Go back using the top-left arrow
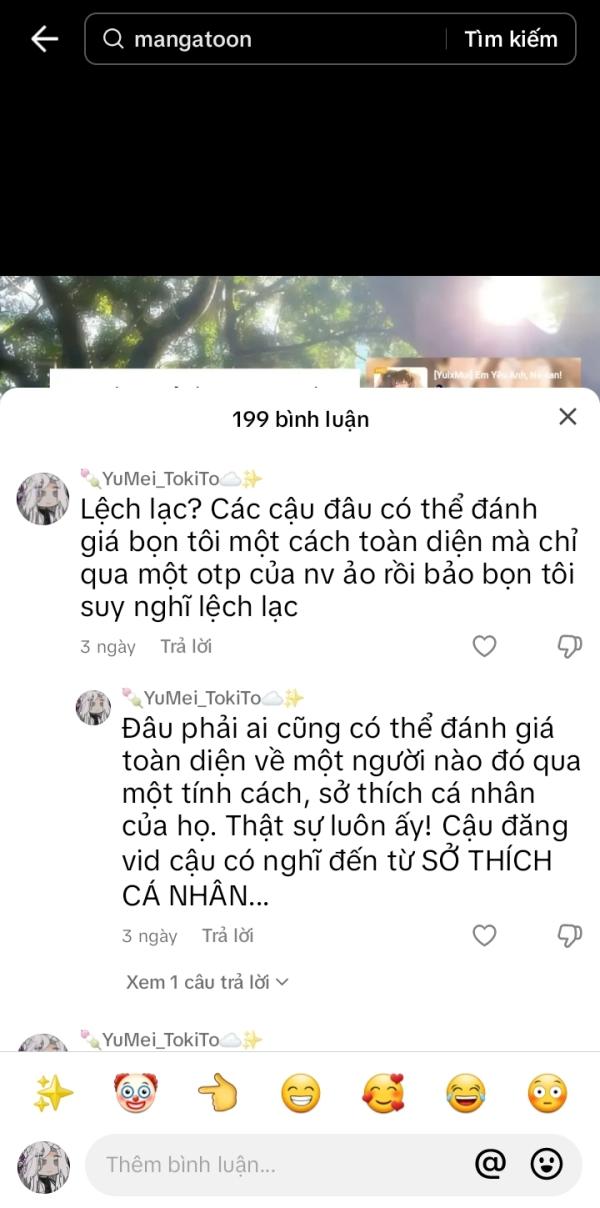 pos(44,39)
